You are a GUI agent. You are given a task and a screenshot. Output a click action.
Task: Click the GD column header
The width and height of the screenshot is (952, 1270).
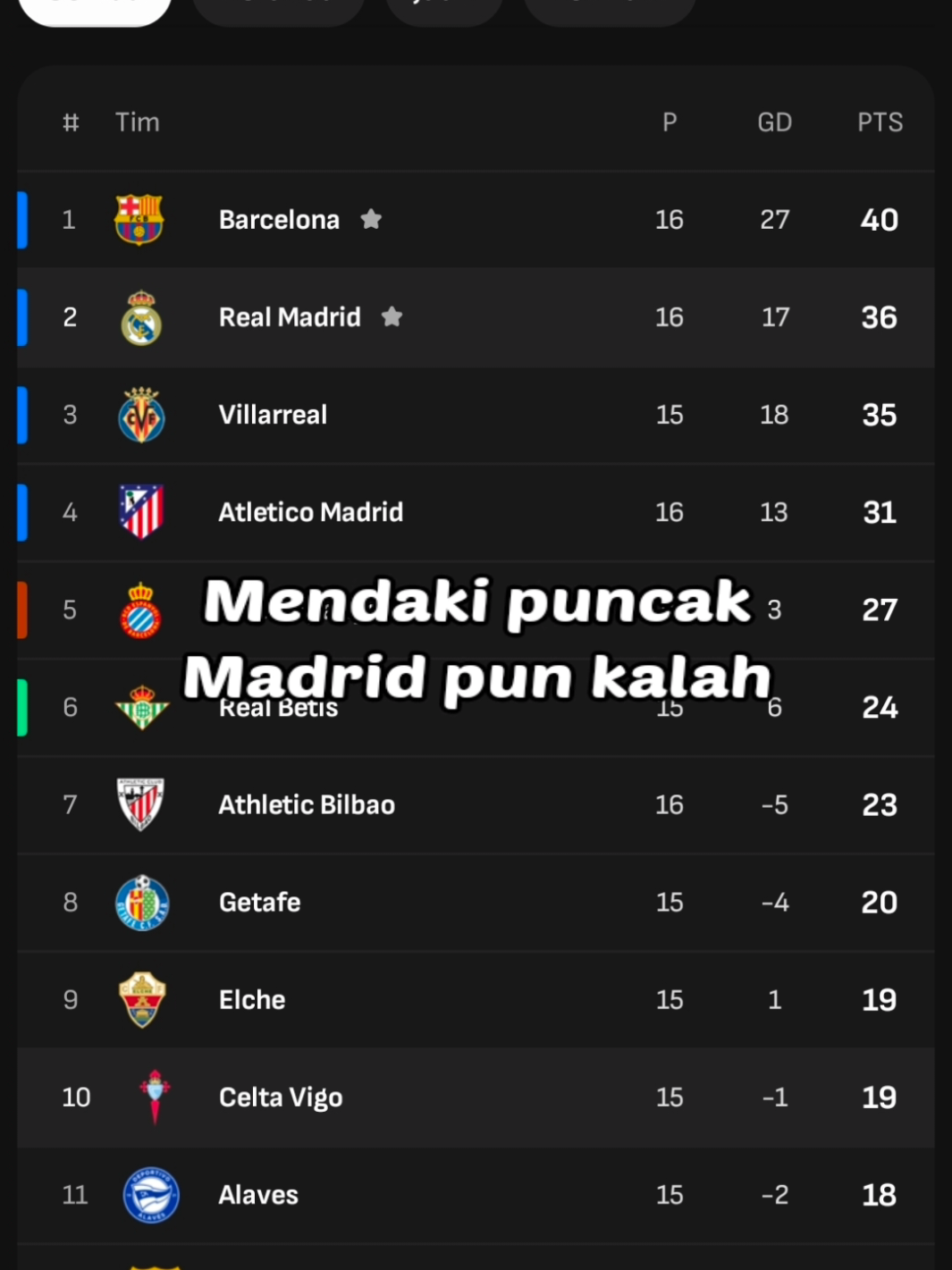775,122
